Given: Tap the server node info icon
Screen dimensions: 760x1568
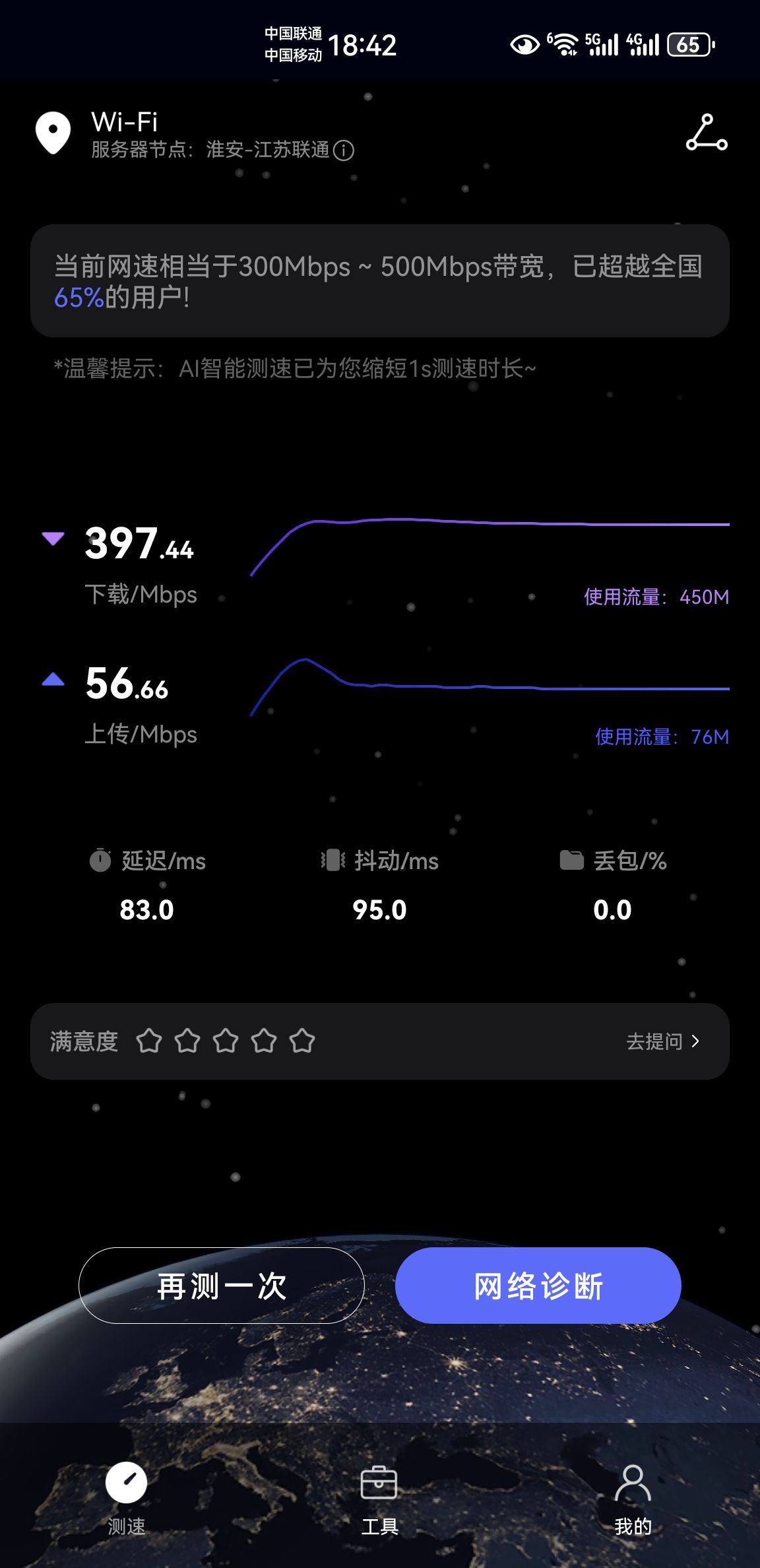Looking at the screenshot, I should coord(344,150).
